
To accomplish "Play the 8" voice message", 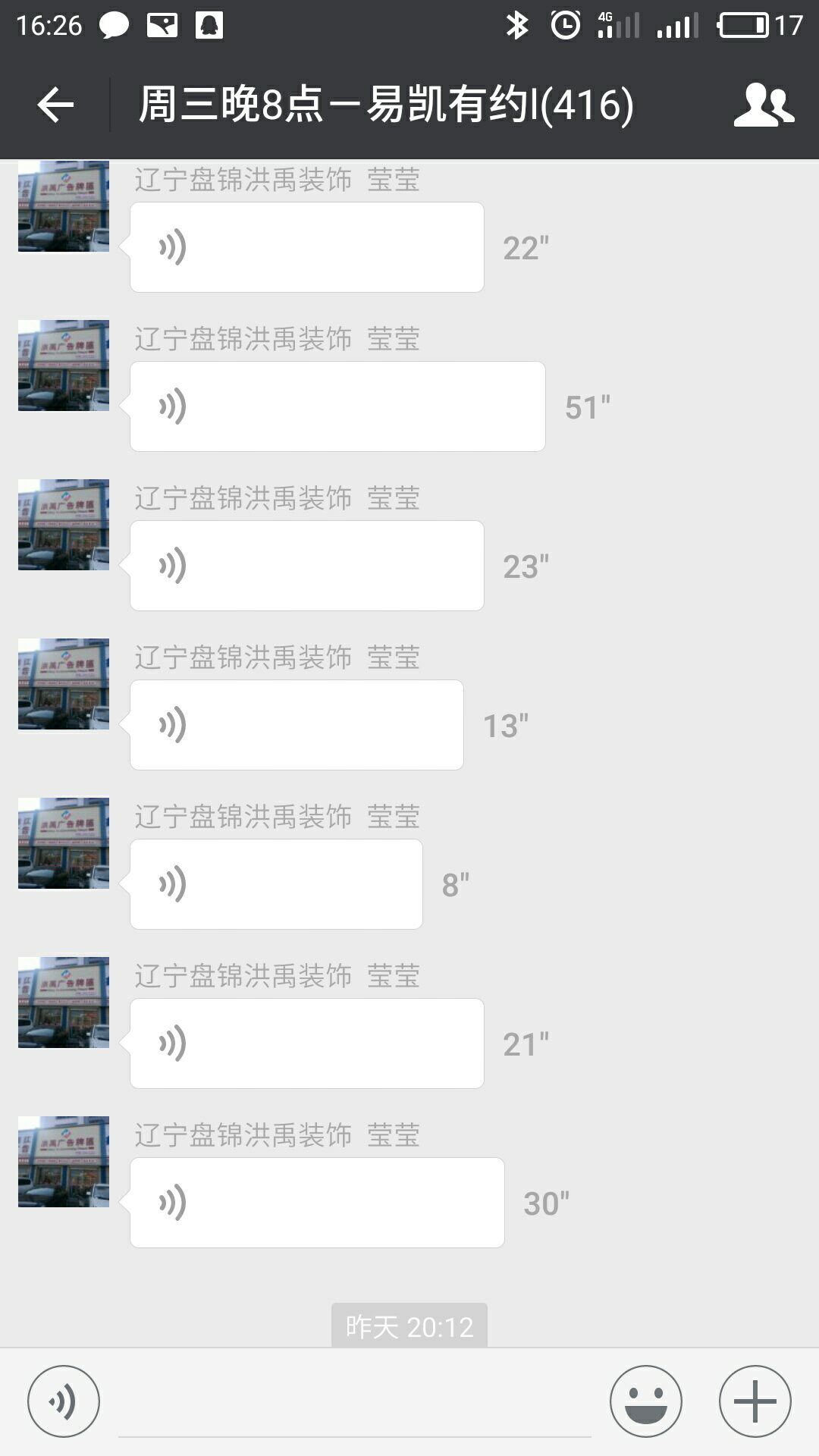I will (276, 884).
